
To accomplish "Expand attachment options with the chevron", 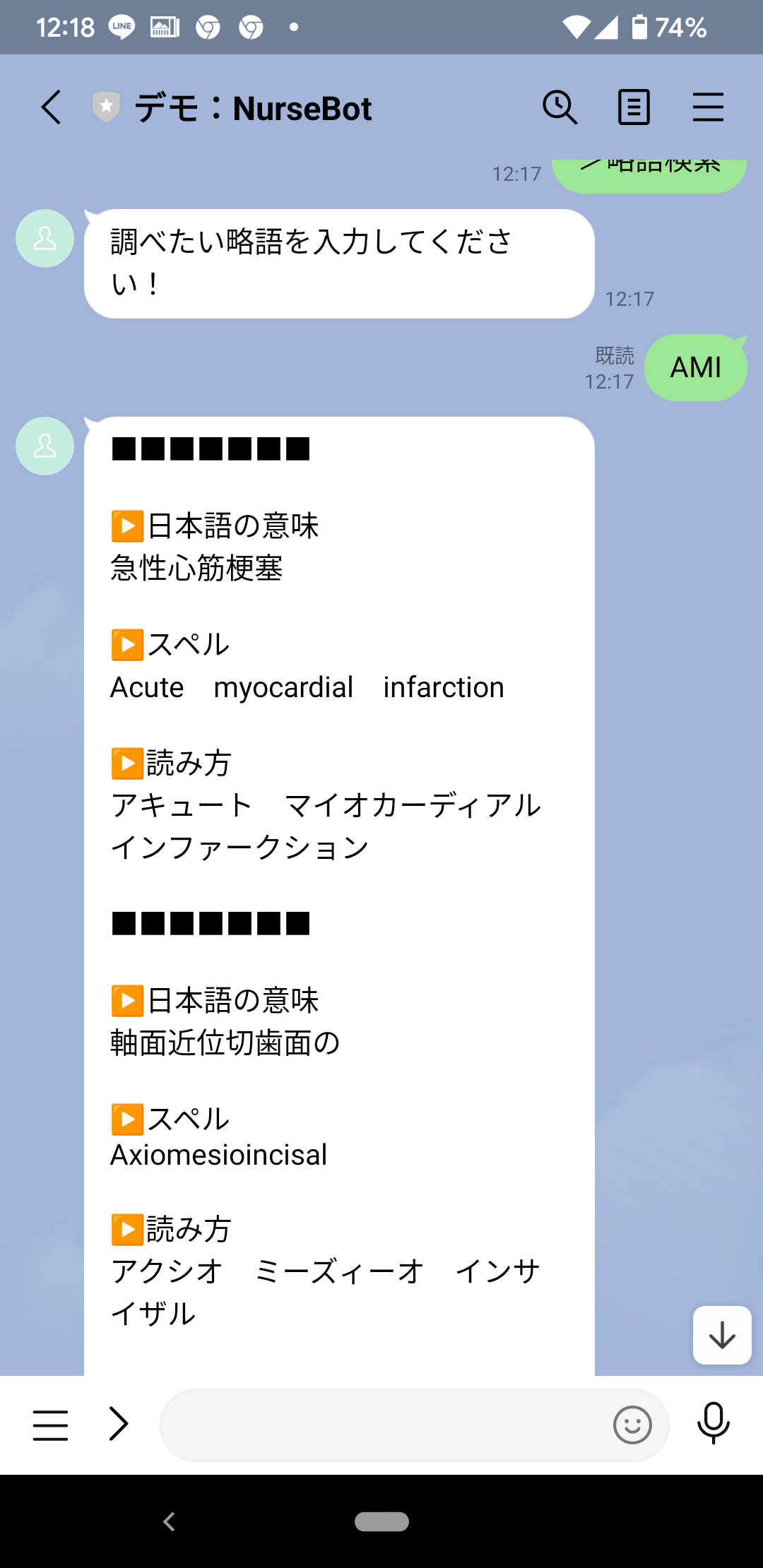I will [119, 1423].
